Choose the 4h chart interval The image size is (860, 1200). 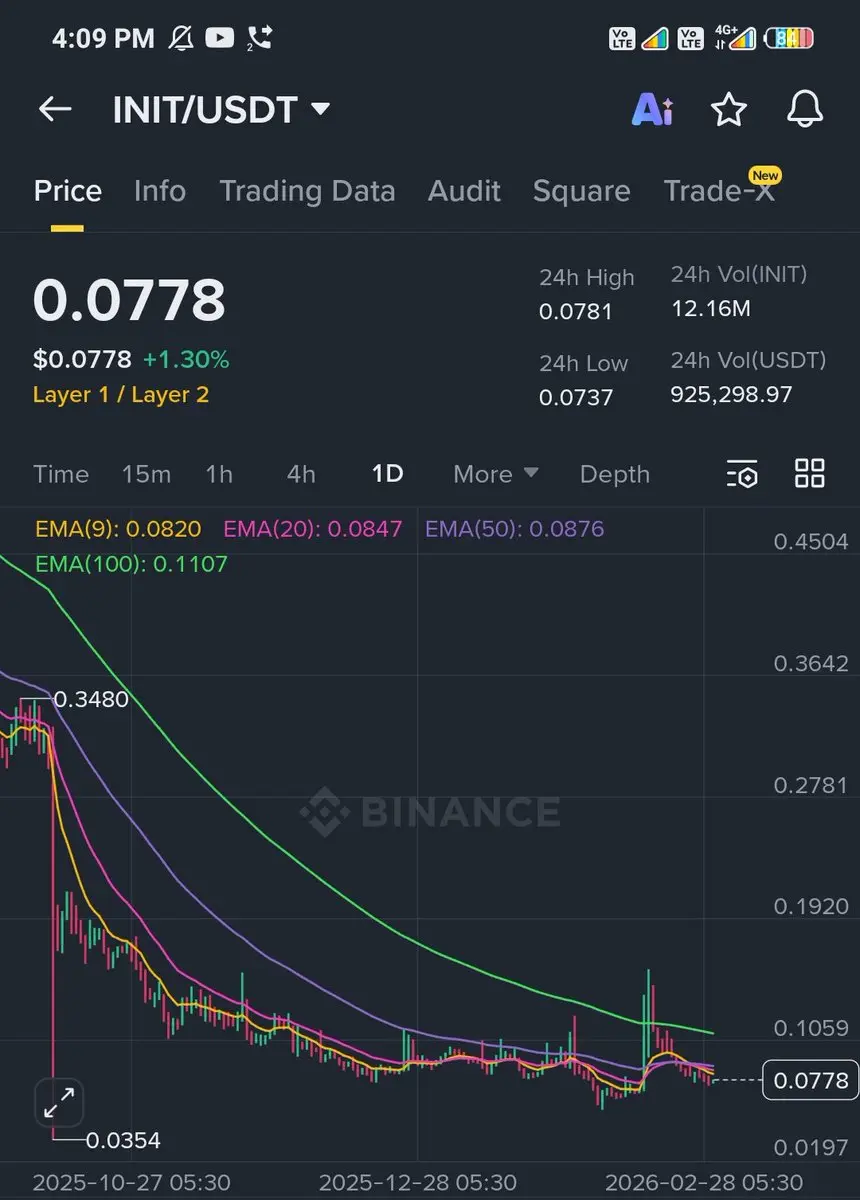tap(301, 474)
